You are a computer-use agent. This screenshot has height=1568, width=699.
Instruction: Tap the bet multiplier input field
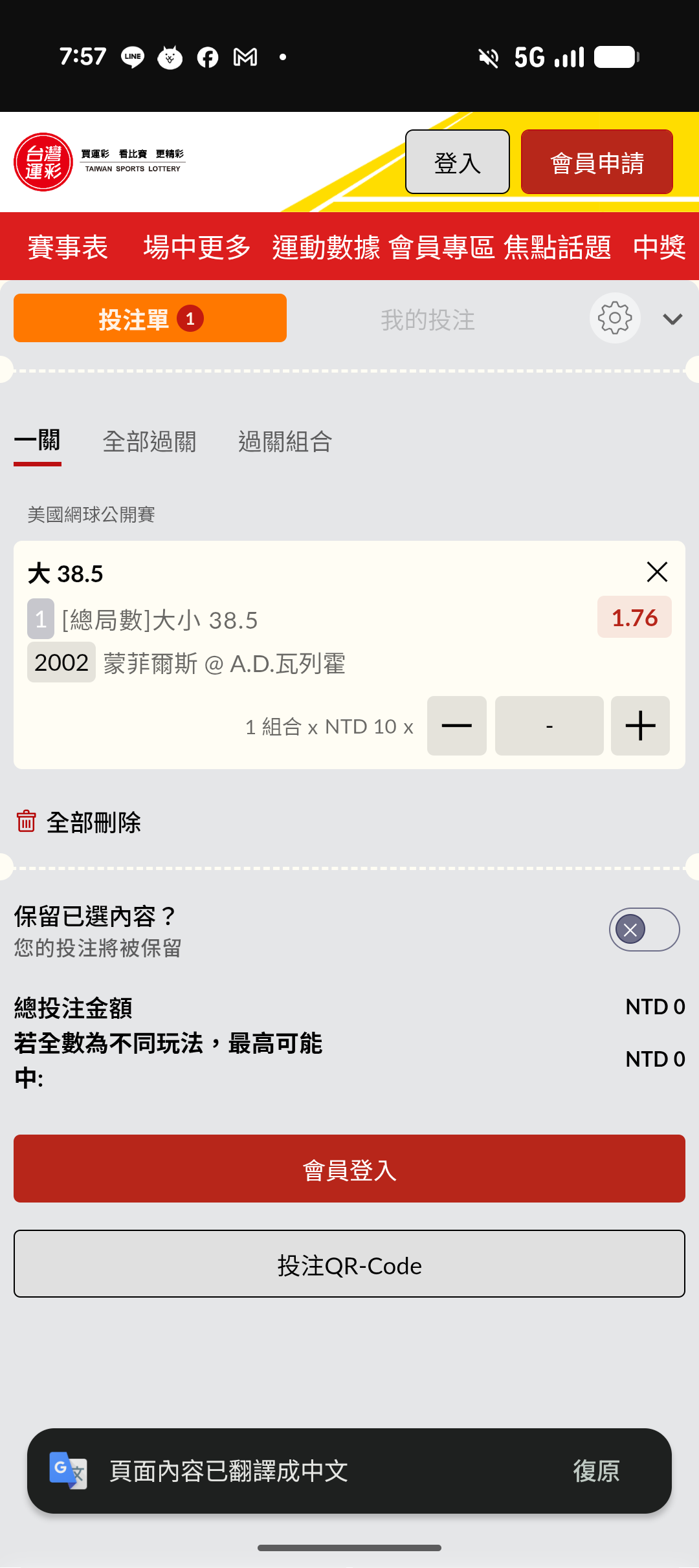pyautogui.click(x=549, y=726)
